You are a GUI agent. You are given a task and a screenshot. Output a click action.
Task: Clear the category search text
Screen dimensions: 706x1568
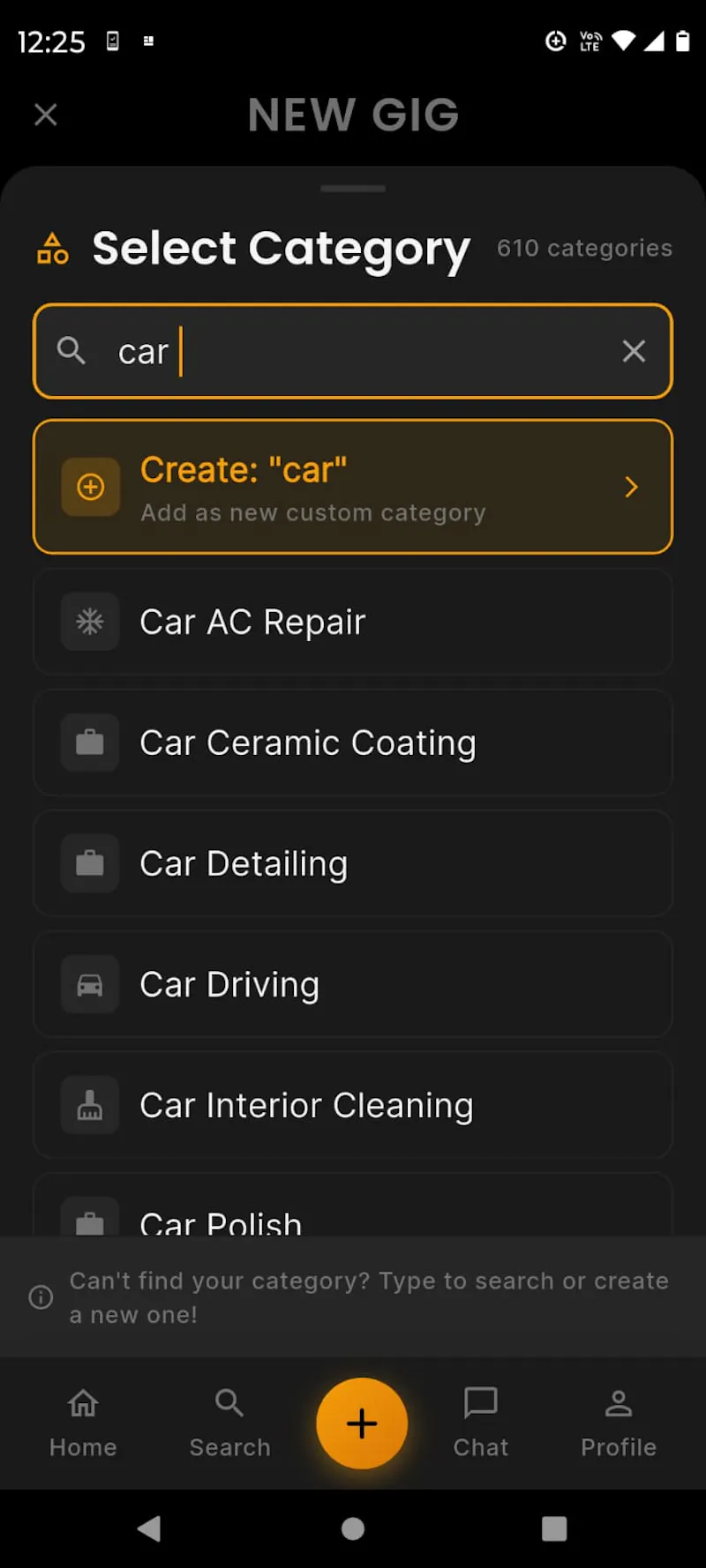(x=634, y=351)
